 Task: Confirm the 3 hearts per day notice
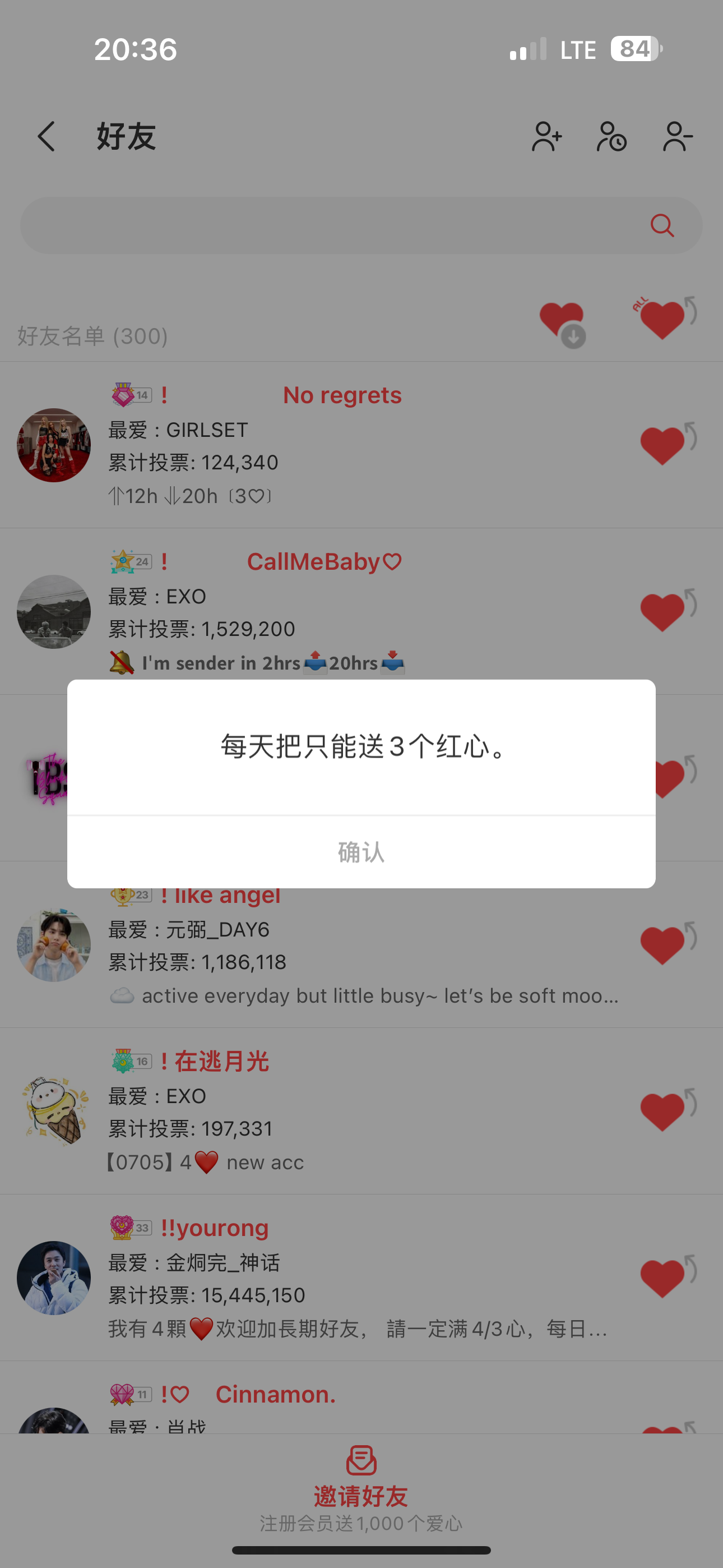click(361, 852)
